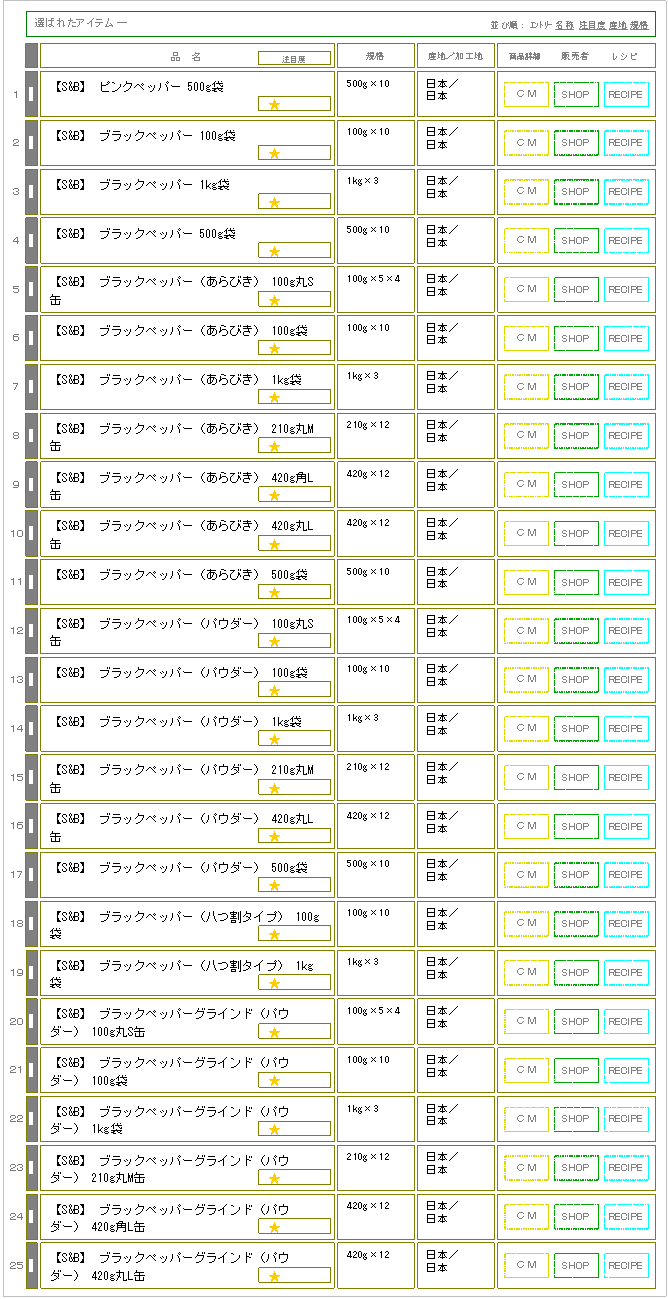Open SHOP for ピンクペッパー 500g袋
668x1299 pixels.
tap(576, 94)
